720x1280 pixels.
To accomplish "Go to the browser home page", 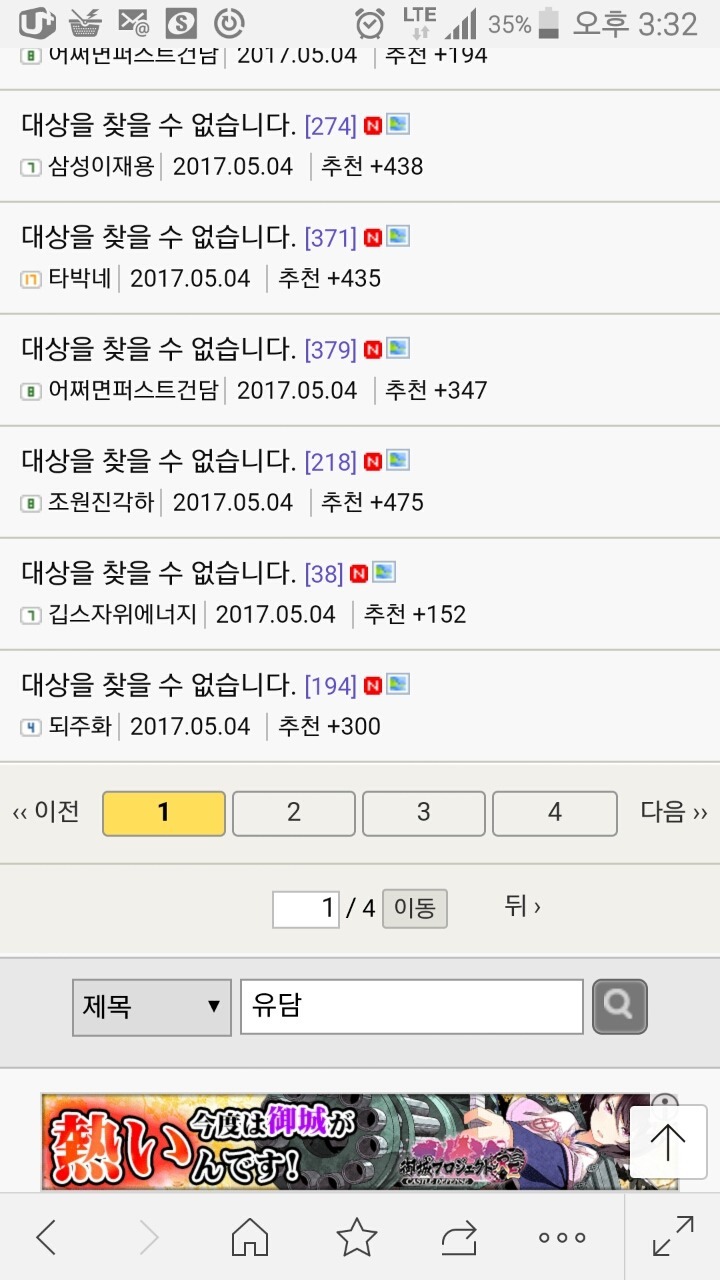I will click(250, 1238).
